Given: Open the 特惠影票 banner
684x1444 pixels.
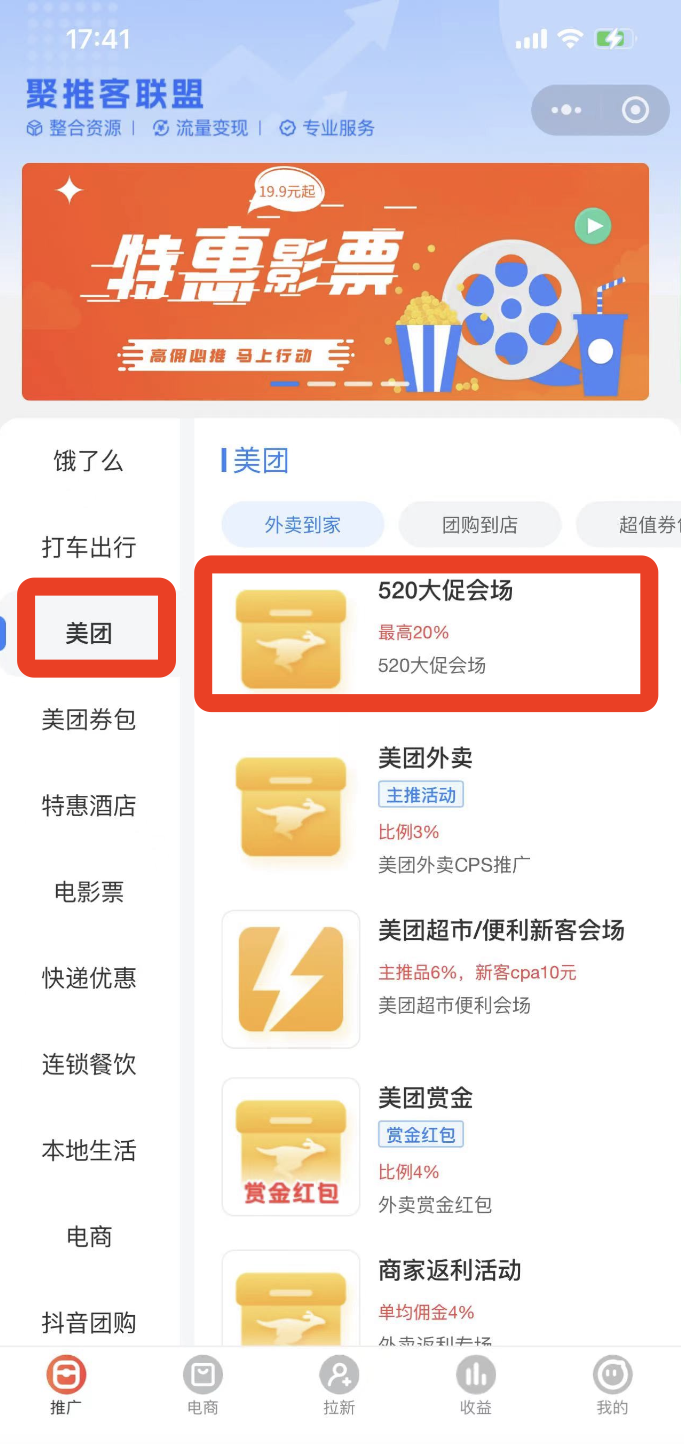Looking at the screenshot, I should [x=335, y=282].
